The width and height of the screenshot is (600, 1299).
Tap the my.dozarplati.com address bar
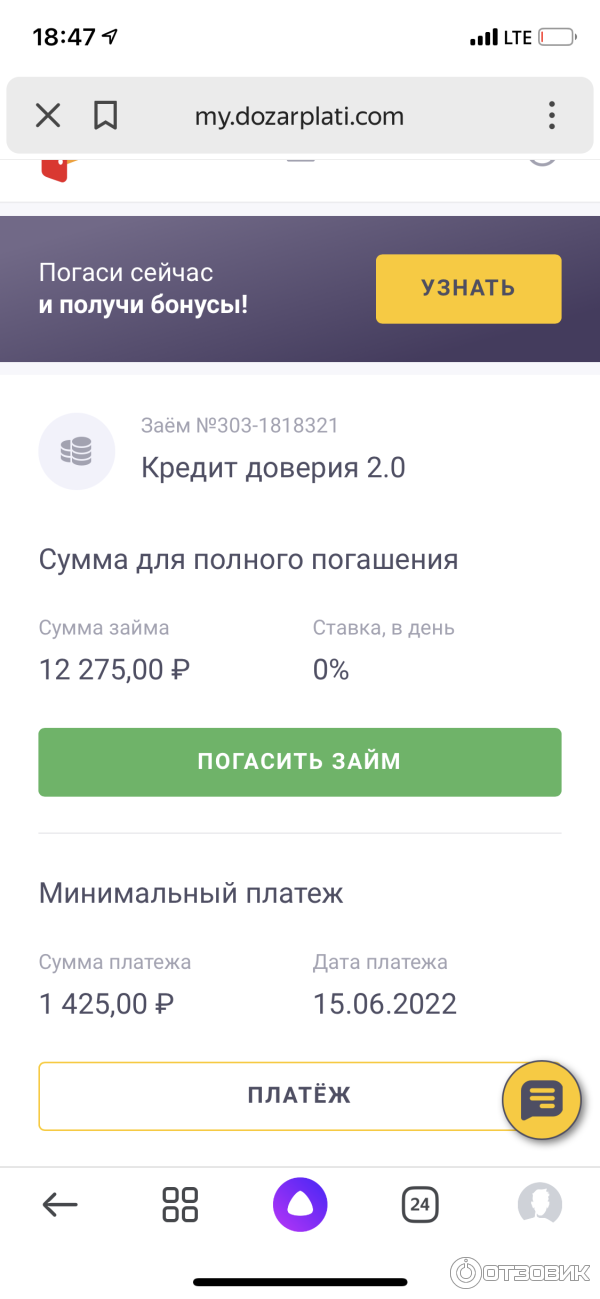tap(299, 116)
